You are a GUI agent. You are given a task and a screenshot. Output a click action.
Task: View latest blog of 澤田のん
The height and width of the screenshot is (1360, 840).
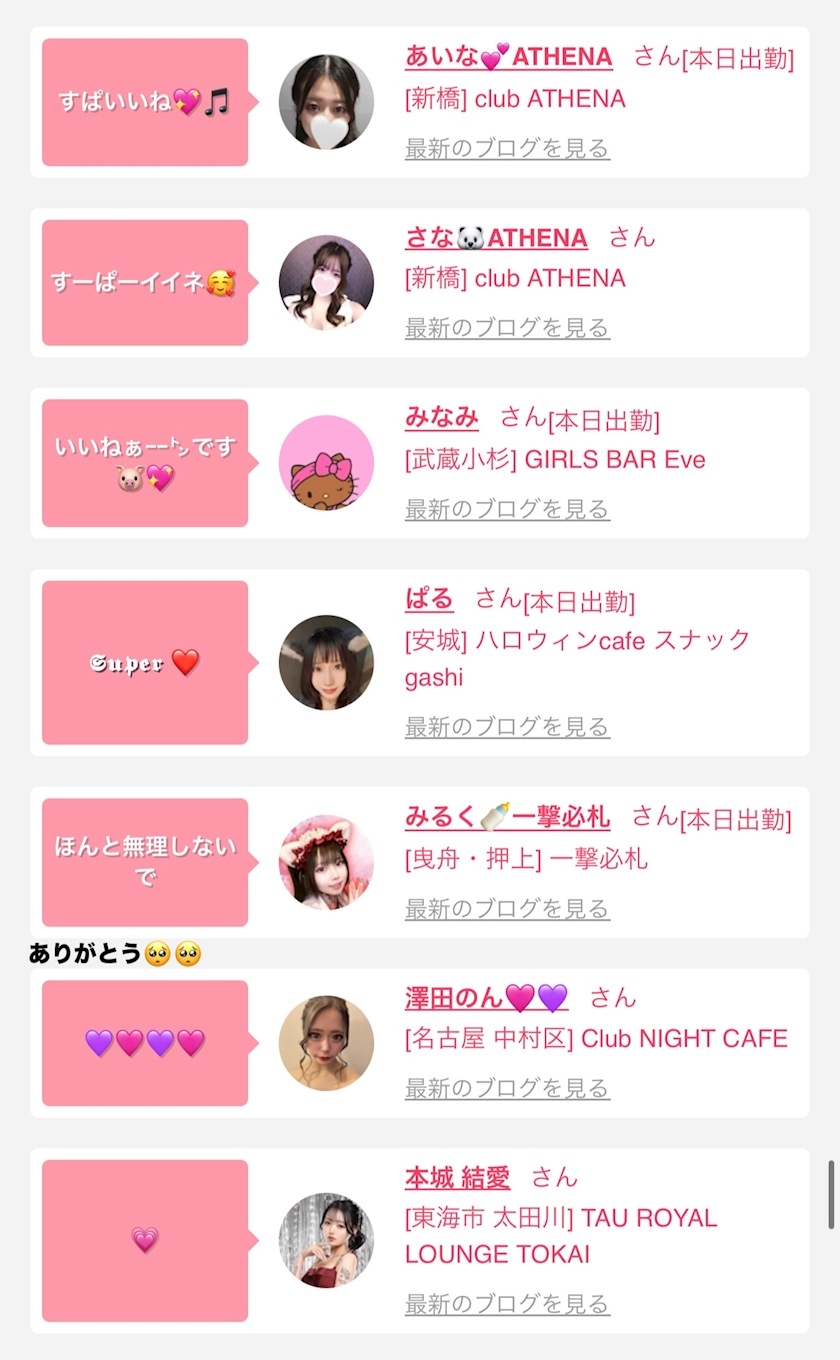(x=507, y=1088)
